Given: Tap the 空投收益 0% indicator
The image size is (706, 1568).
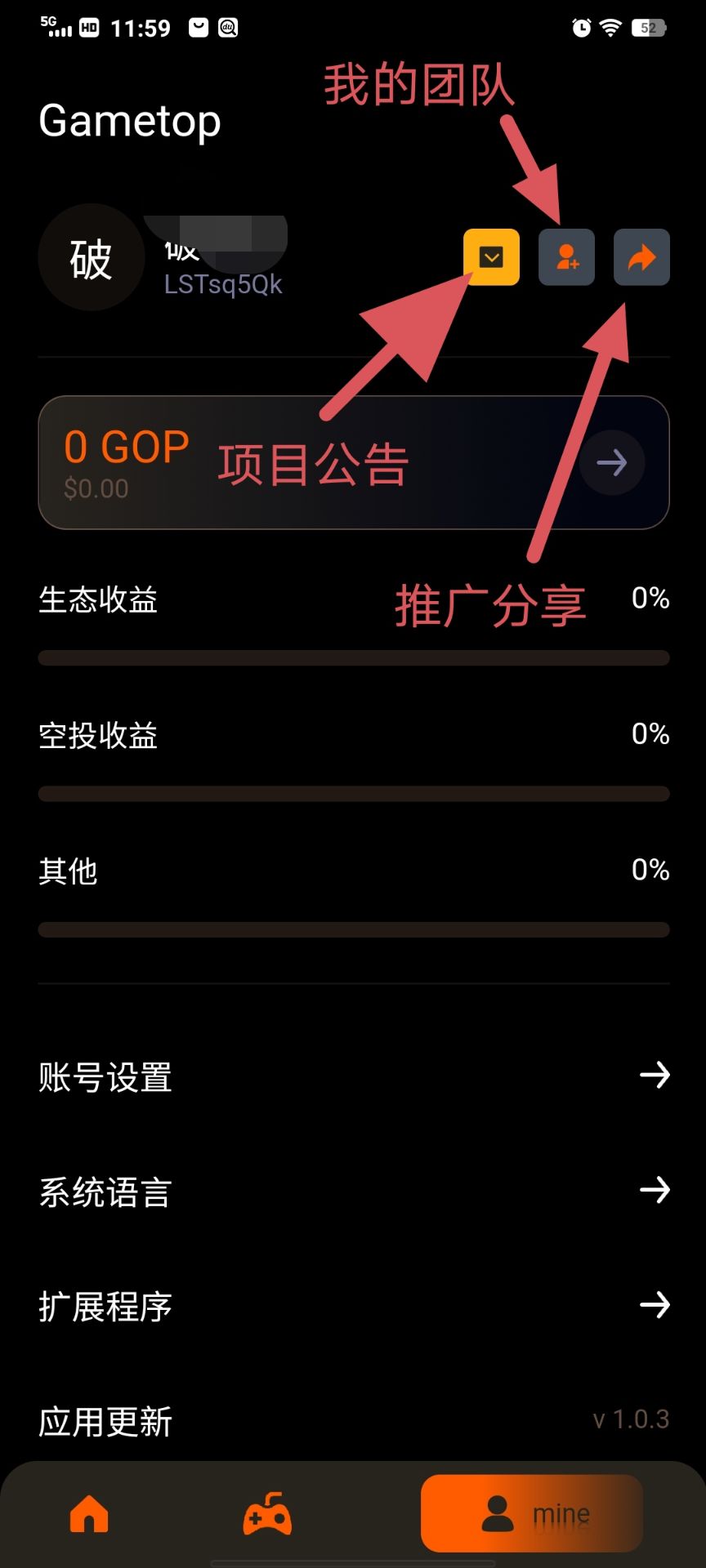Looking at the screenshot, I should tap(650, 734).
